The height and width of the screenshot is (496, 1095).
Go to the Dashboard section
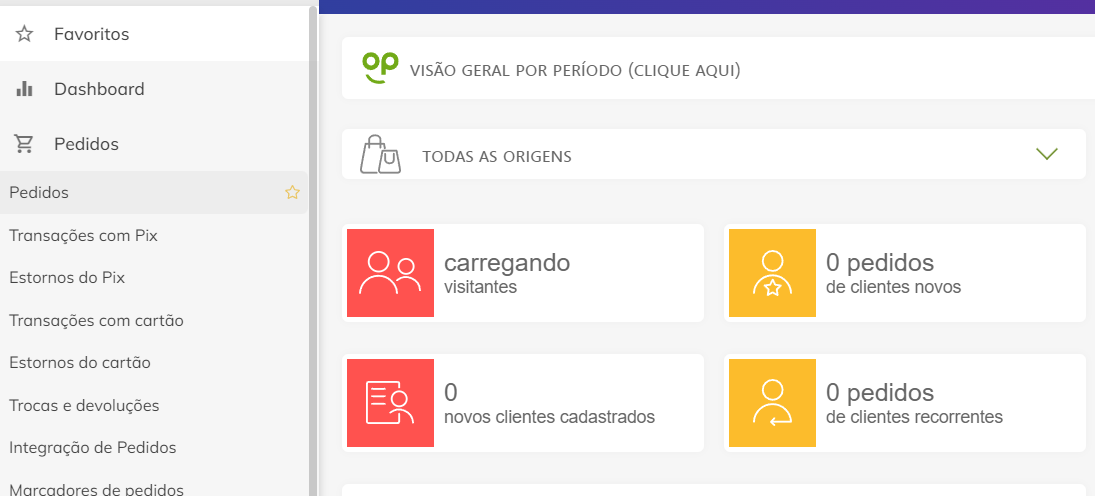99,89
